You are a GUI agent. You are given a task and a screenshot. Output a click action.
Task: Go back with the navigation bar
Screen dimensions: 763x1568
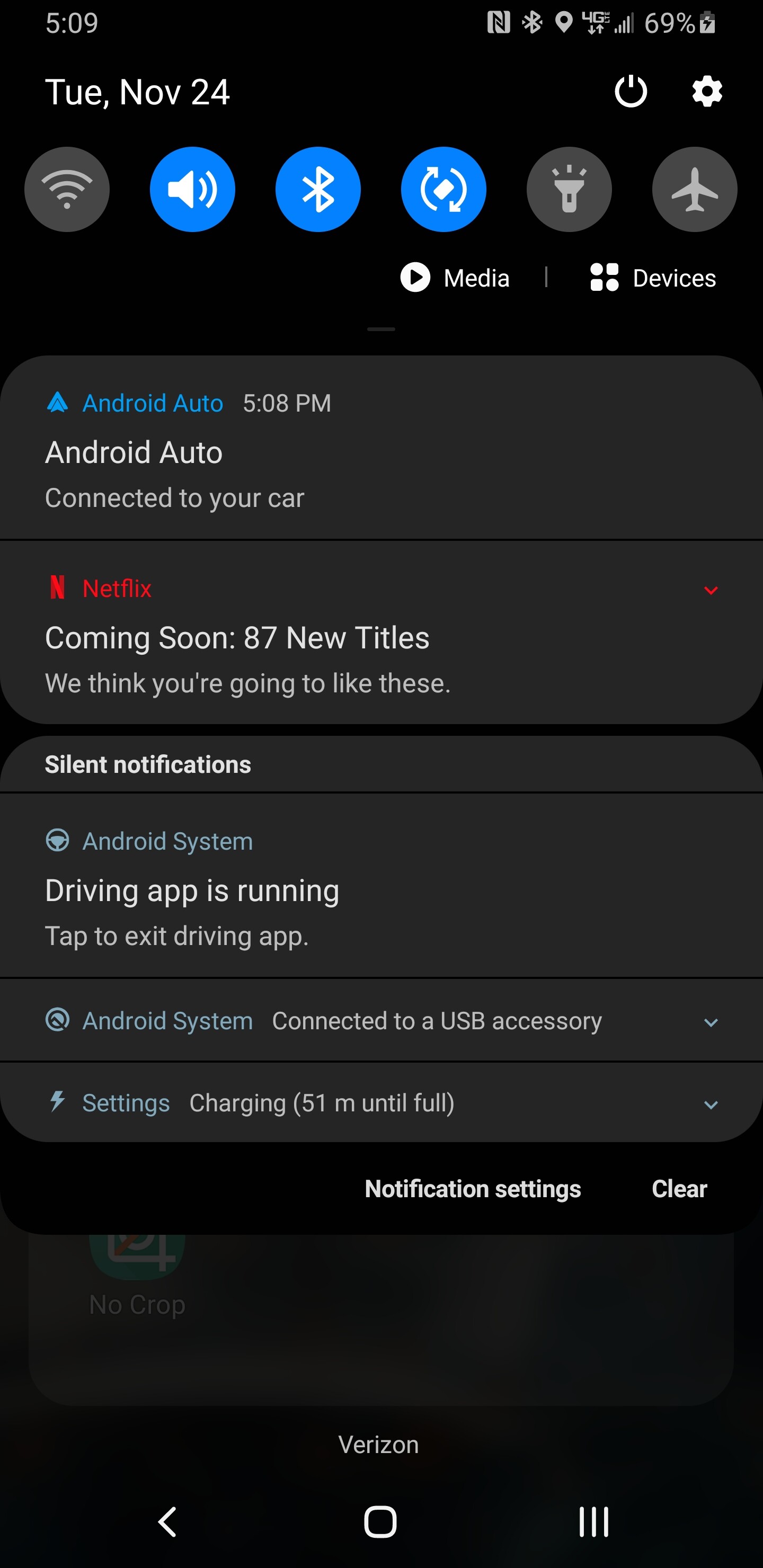coord(167,1522)
